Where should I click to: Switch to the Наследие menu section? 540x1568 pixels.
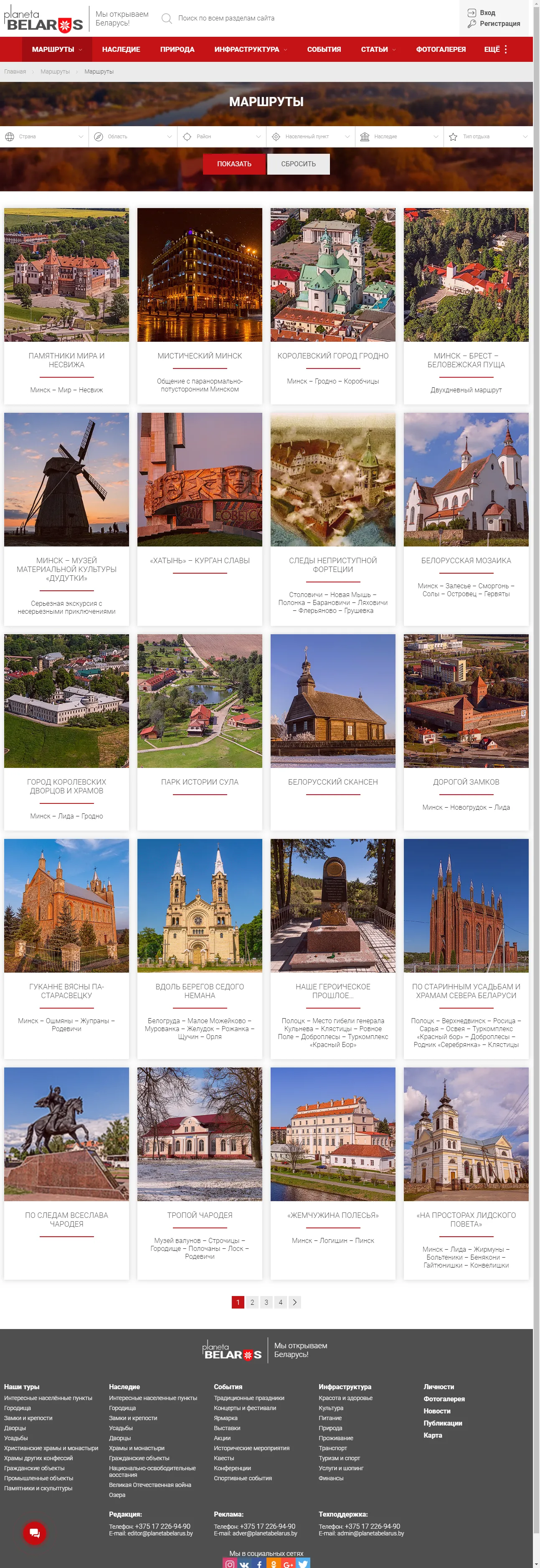click(x=121, y=49)
